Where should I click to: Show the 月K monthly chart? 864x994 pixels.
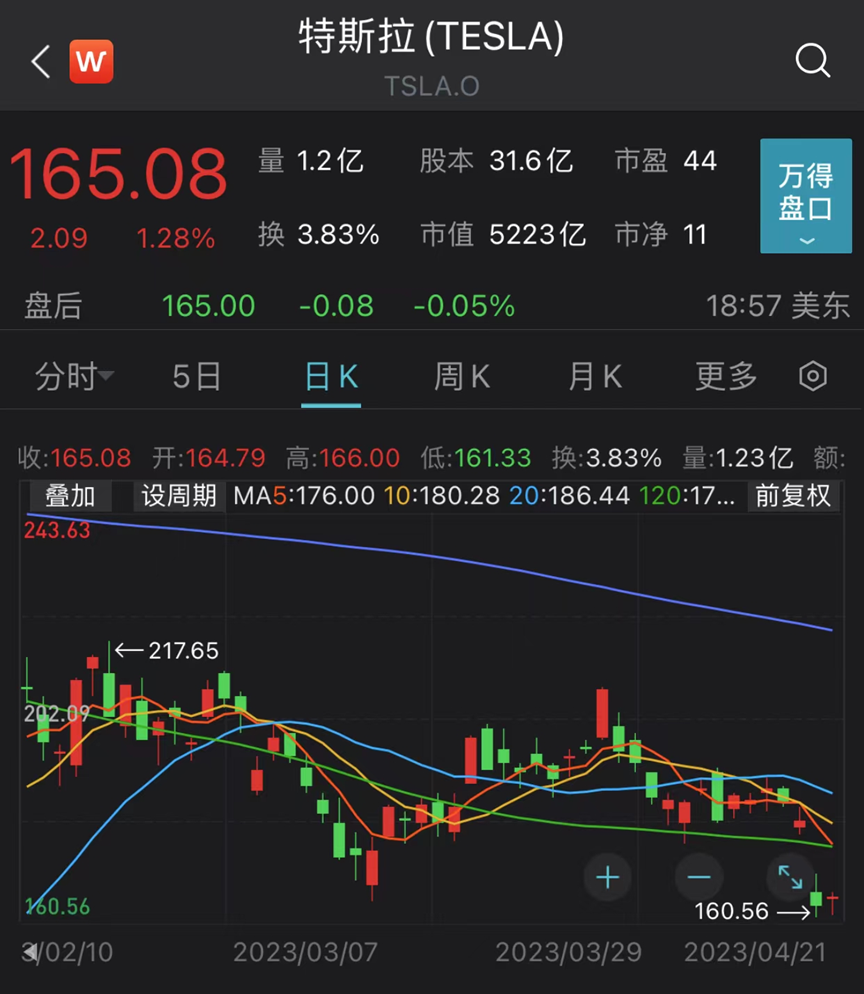tap(595, 377)
